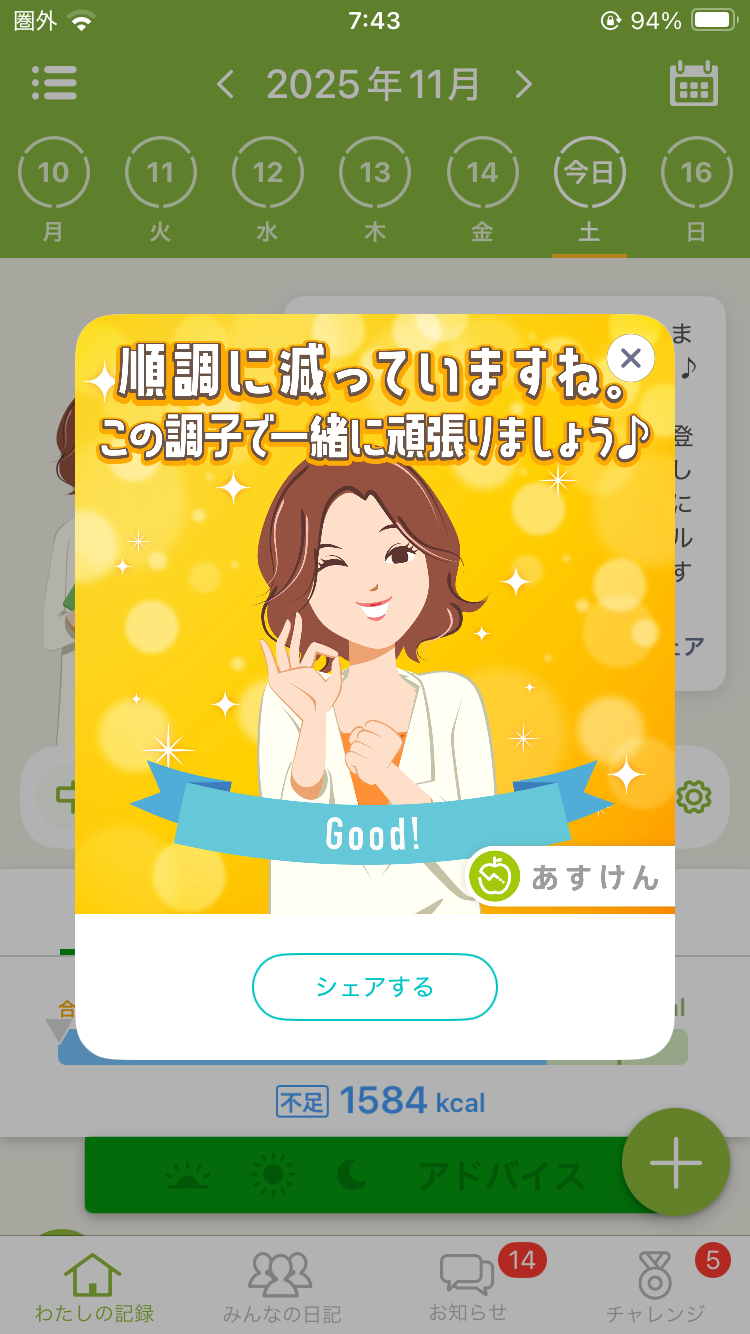The image size is (750, 1334).
Task: Tap the シェアする button
Action: coord(375,987)
